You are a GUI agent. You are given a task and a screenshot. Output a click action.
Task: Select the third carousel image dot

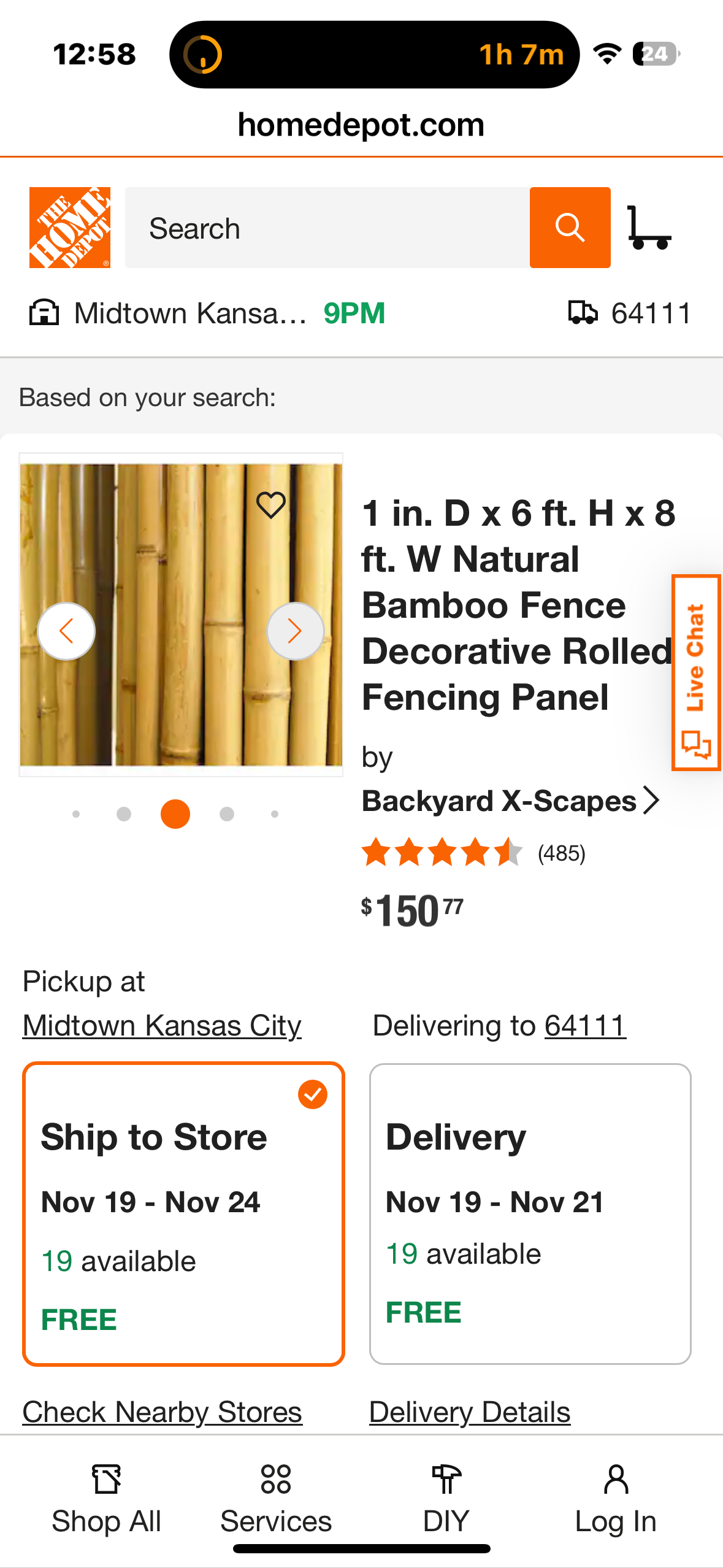pos(175,813)
